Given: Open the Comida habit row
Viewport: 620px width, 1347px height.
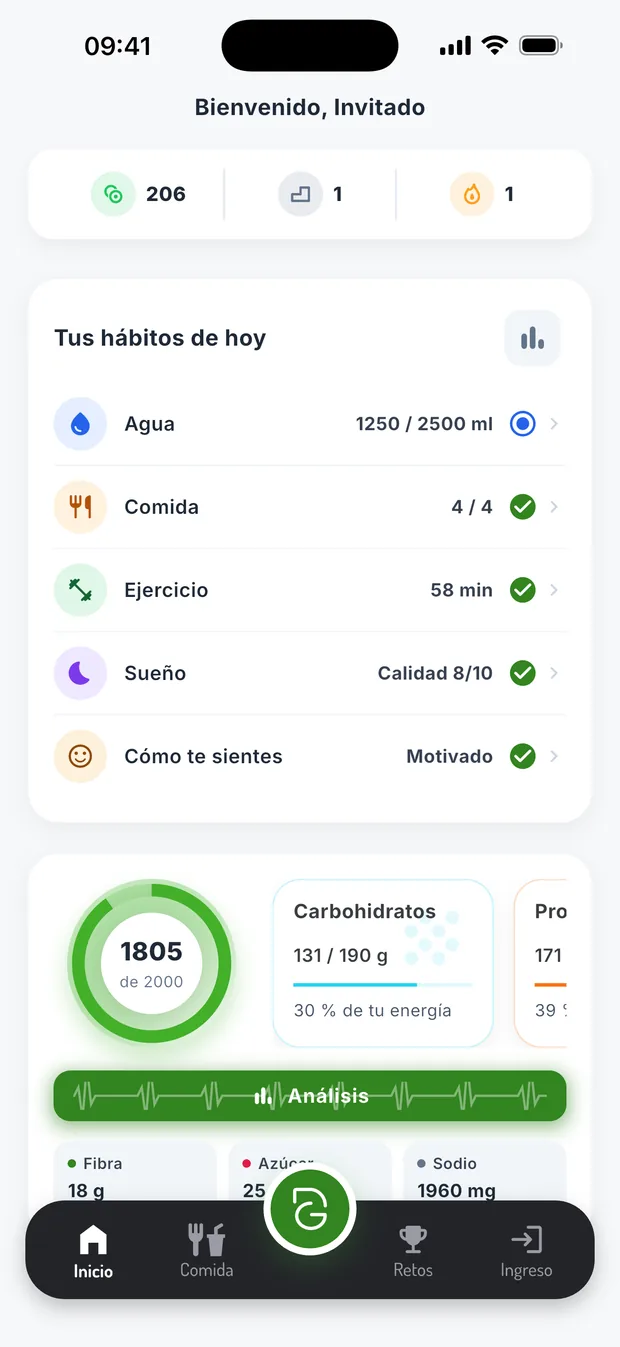Looking at the screenshot, I should pos(309,507).
